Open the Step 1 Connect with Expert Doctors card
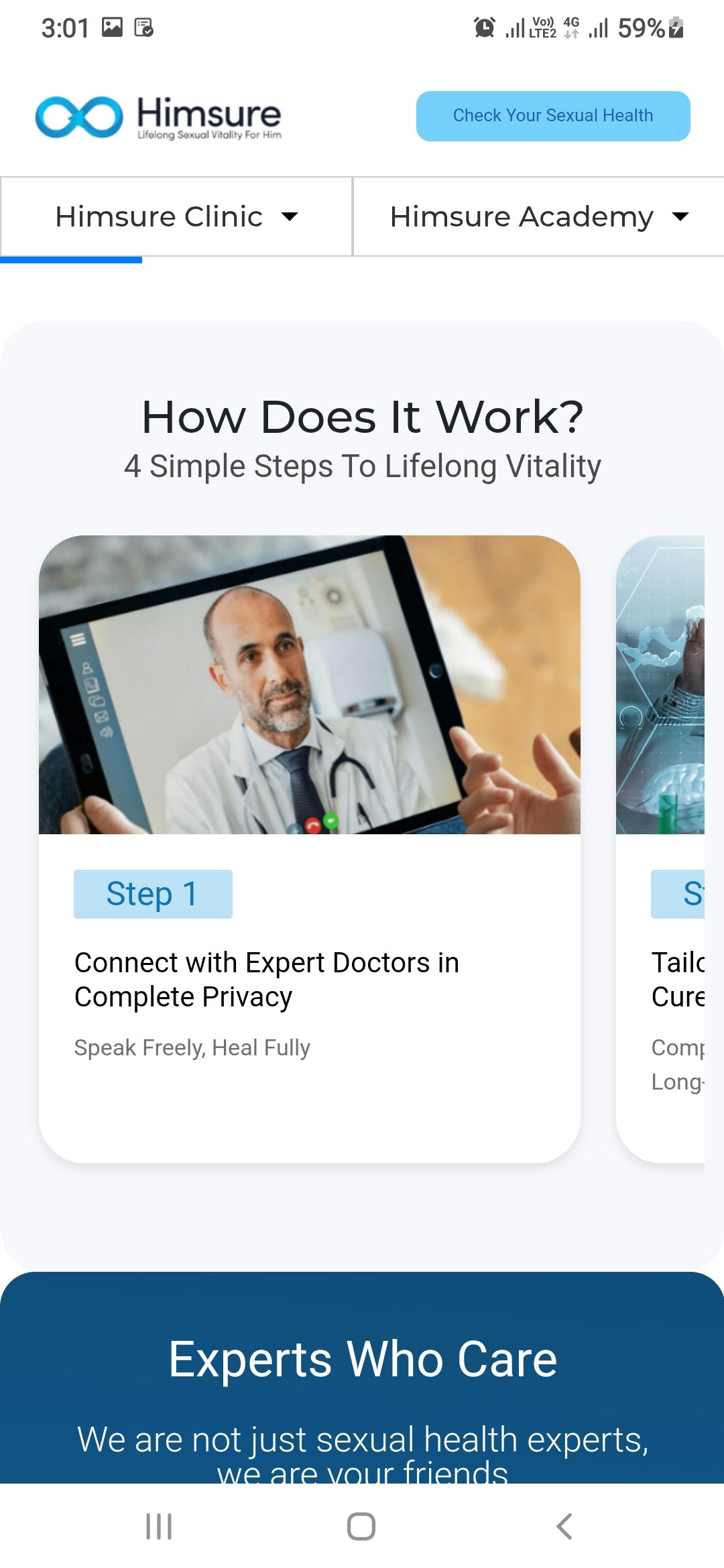The image size is (724, 1568). [x=310, y=848]
